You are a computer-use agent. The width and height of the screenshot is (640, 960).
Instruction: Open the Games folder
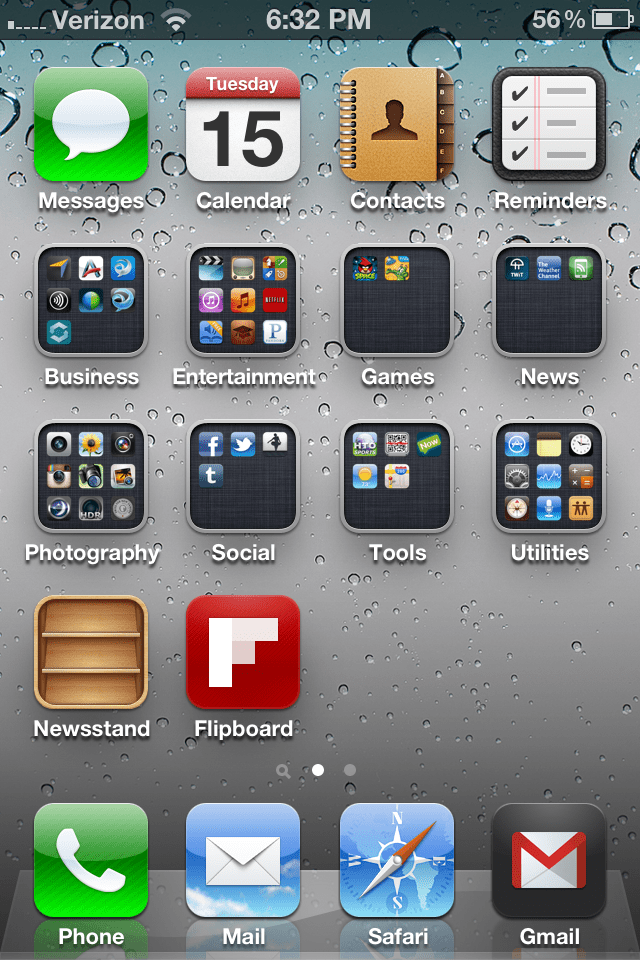coord(397,301)
